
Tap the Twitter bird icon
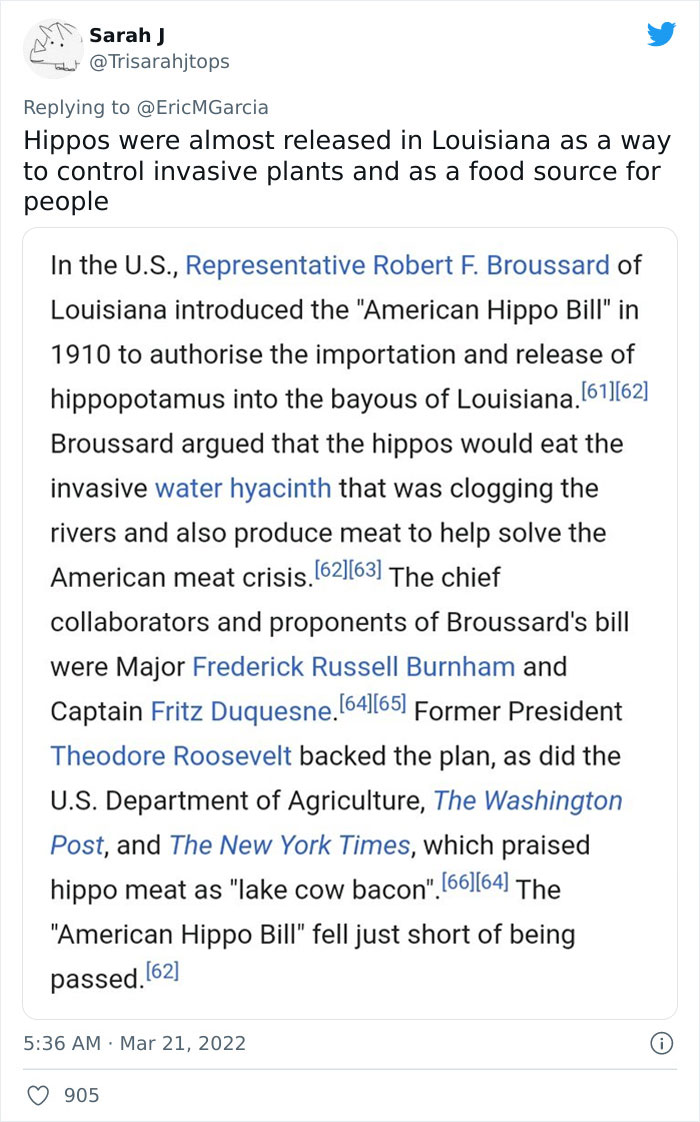661,35
